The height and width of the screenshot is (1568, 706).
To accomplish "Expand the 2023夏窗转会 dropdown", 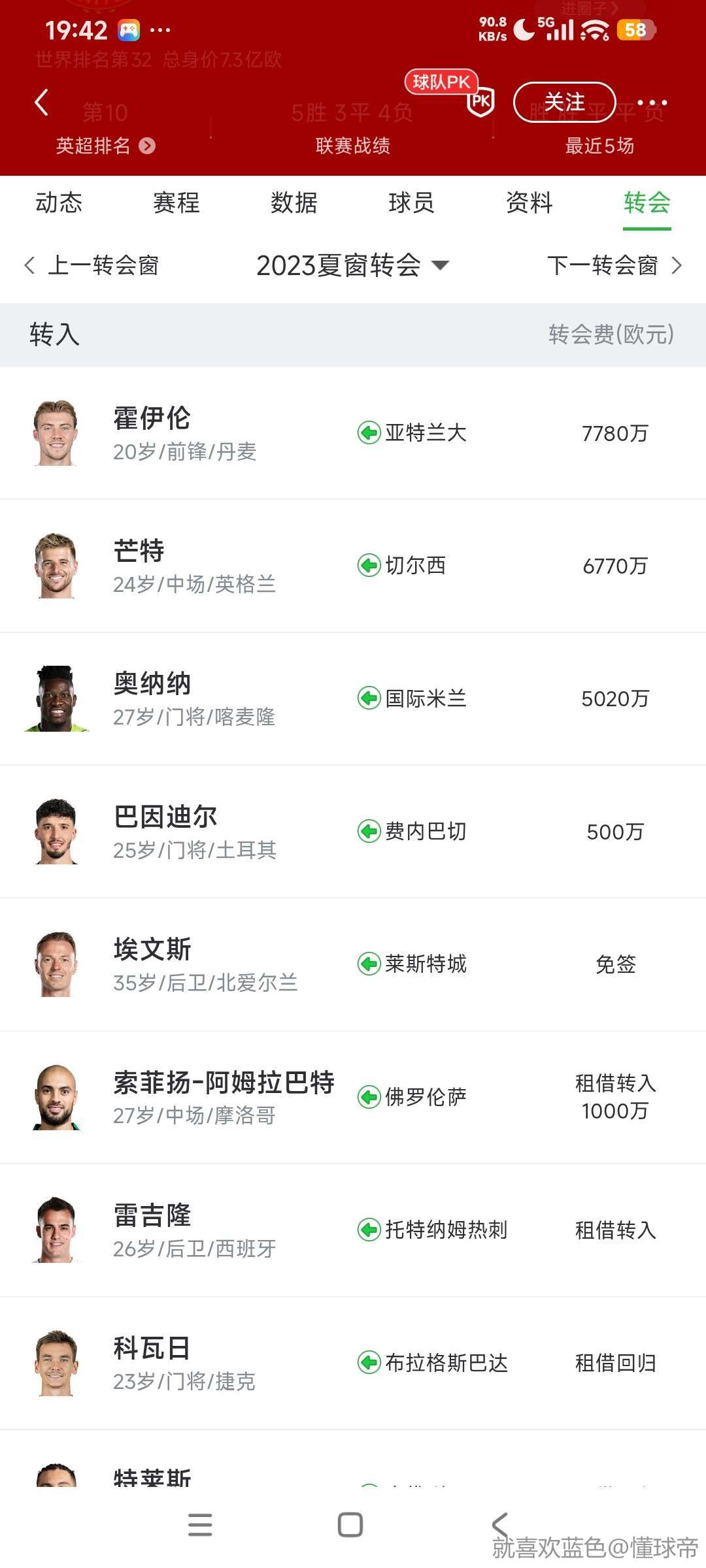I will [x=352, y=265].
